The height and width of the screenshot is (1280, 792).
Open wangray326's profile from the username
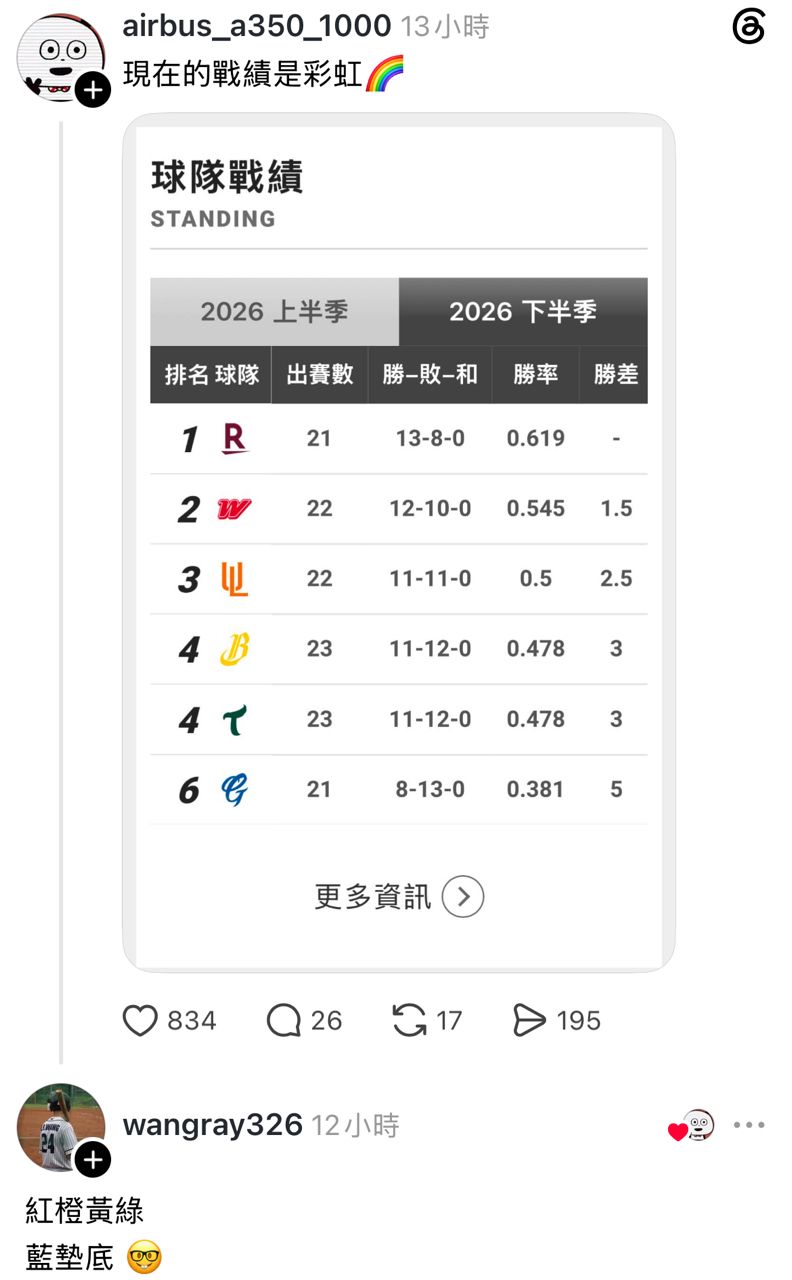(212, 1125)
